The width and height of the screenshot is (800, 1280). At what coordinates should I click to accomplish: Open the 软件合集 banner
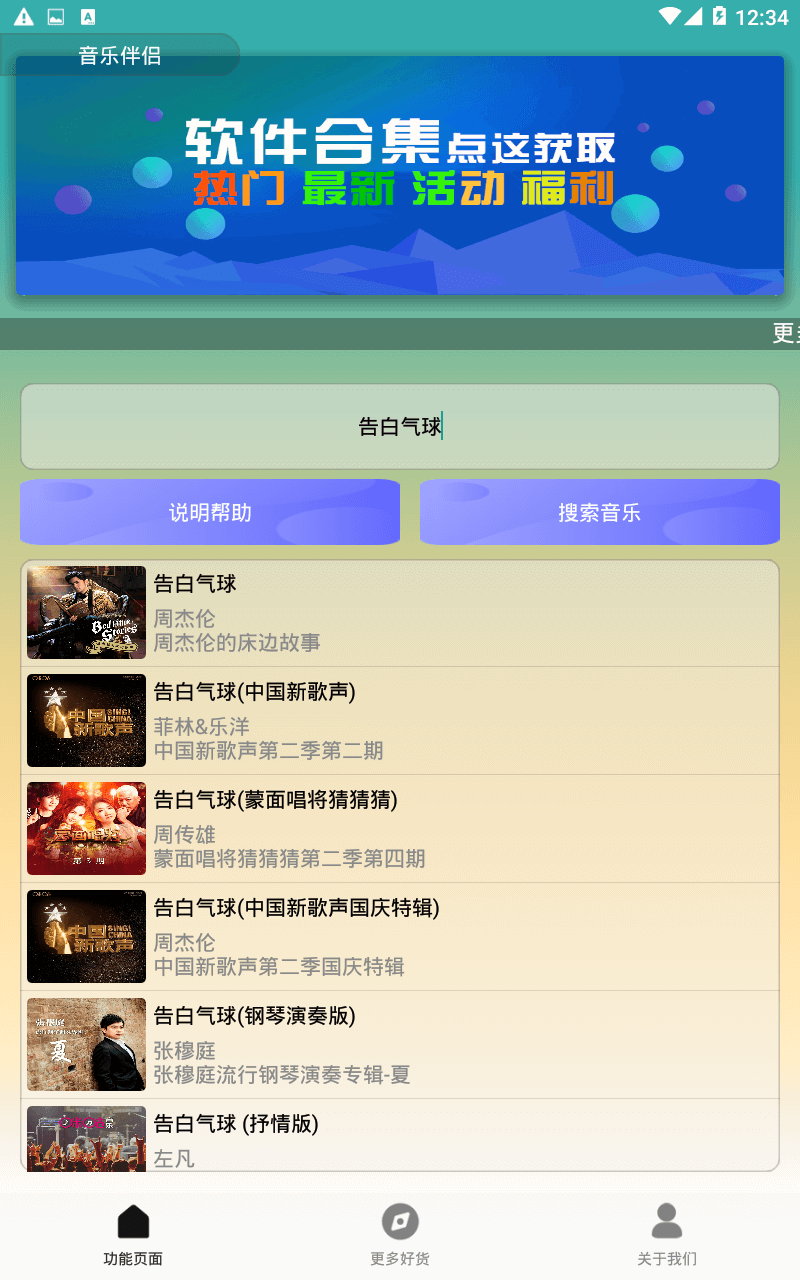coord(400,176)
